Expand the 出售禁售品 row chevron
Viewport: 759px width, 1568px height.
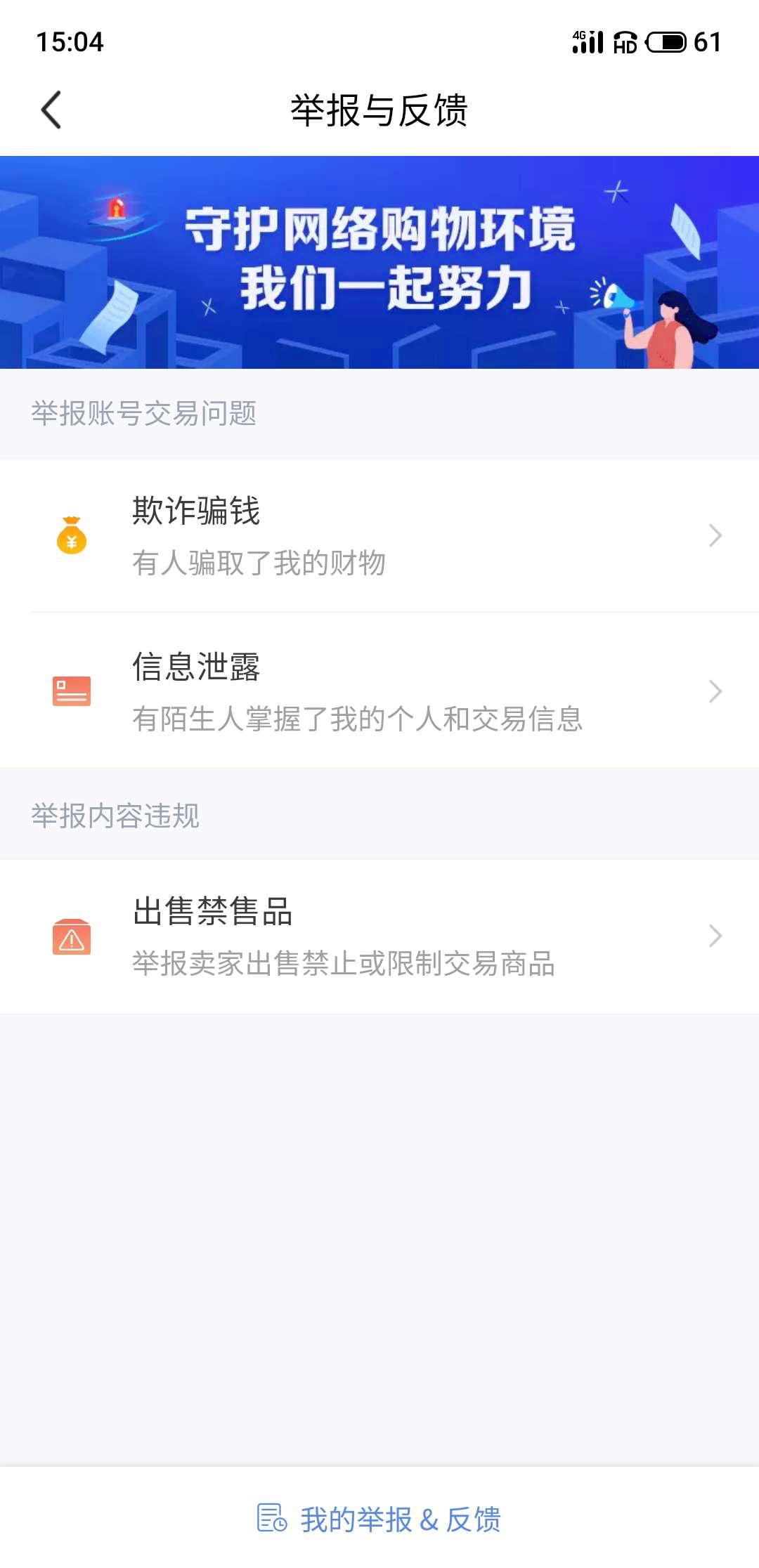click(715, 935)
